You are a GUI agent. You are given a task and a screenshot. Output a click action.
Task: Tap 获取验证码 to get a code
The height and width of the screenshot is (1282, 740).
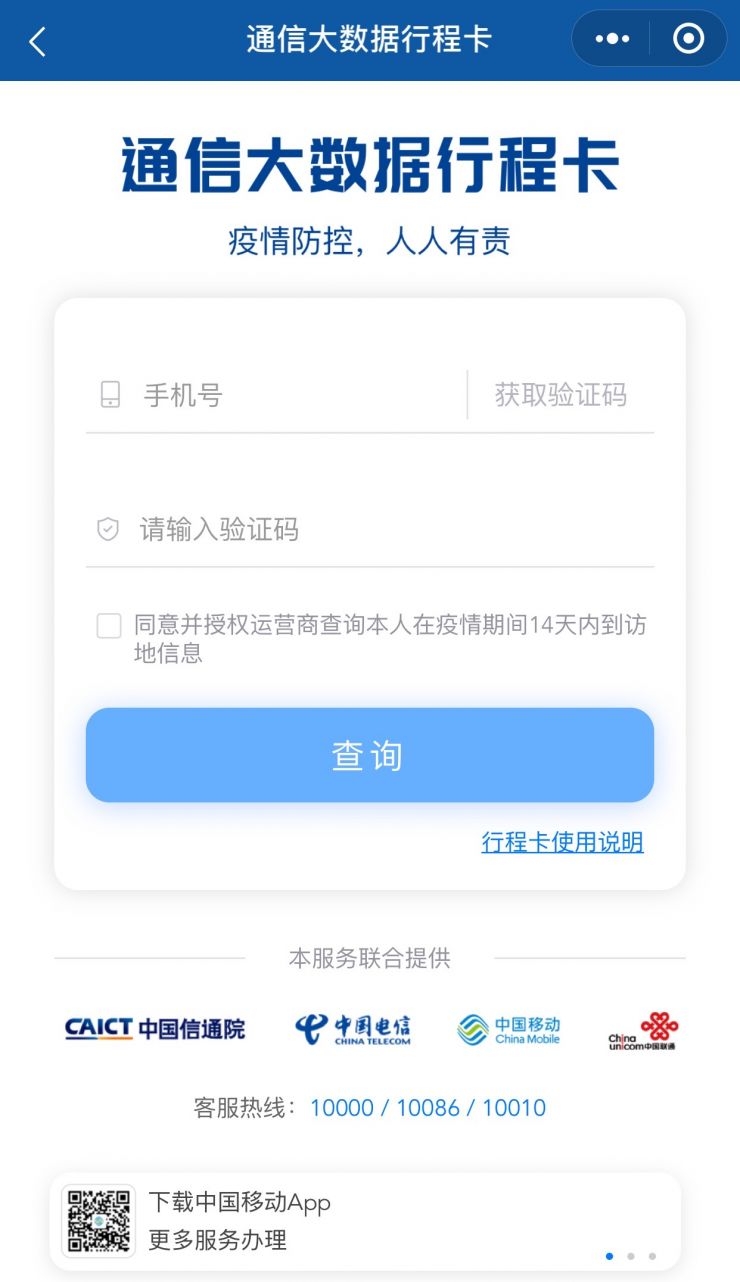[561, 395]
